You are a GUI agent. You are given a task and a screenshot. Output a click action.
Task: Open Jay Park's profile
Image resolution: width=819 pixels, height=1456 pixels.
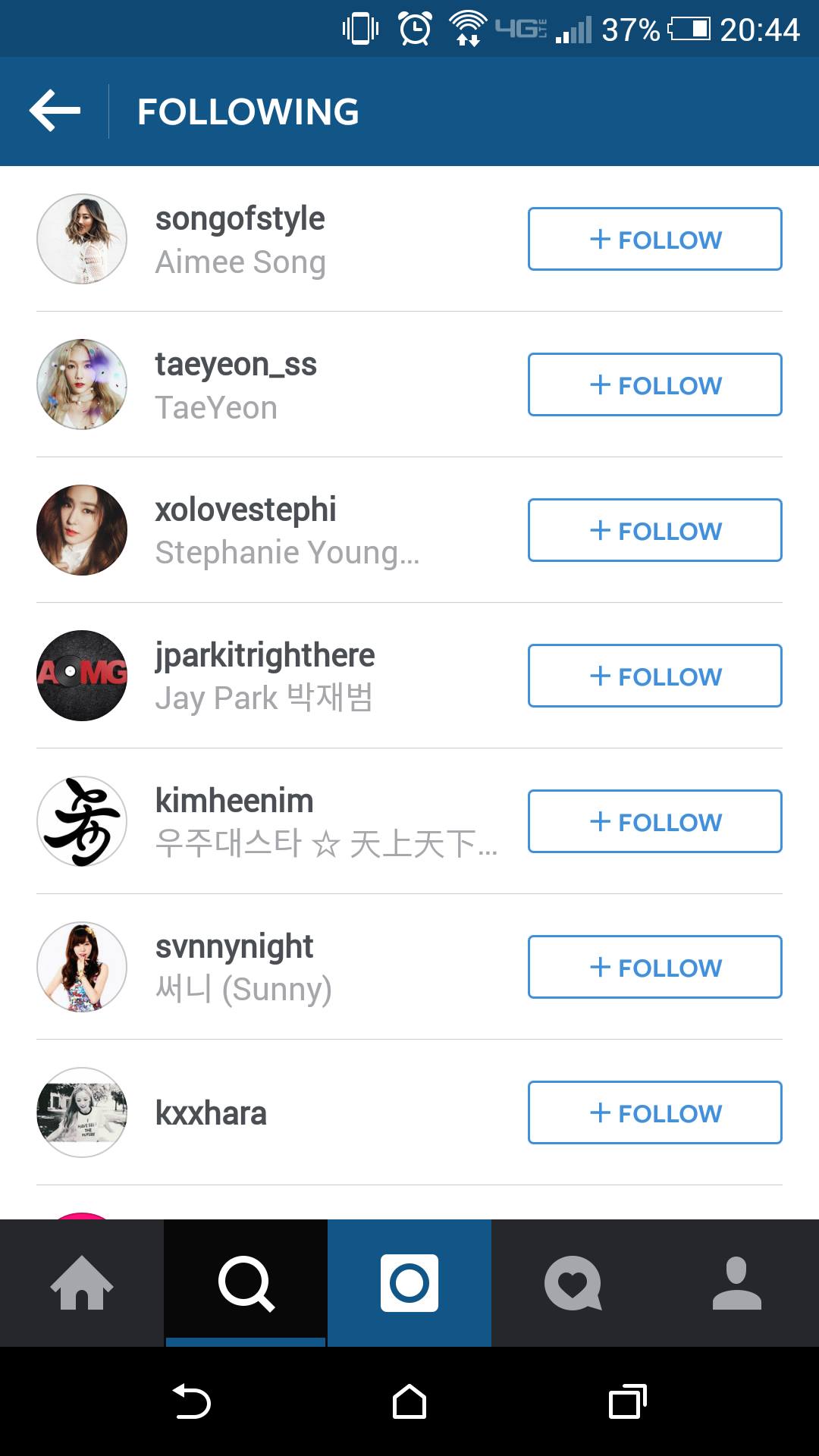[x=265, y=657]
